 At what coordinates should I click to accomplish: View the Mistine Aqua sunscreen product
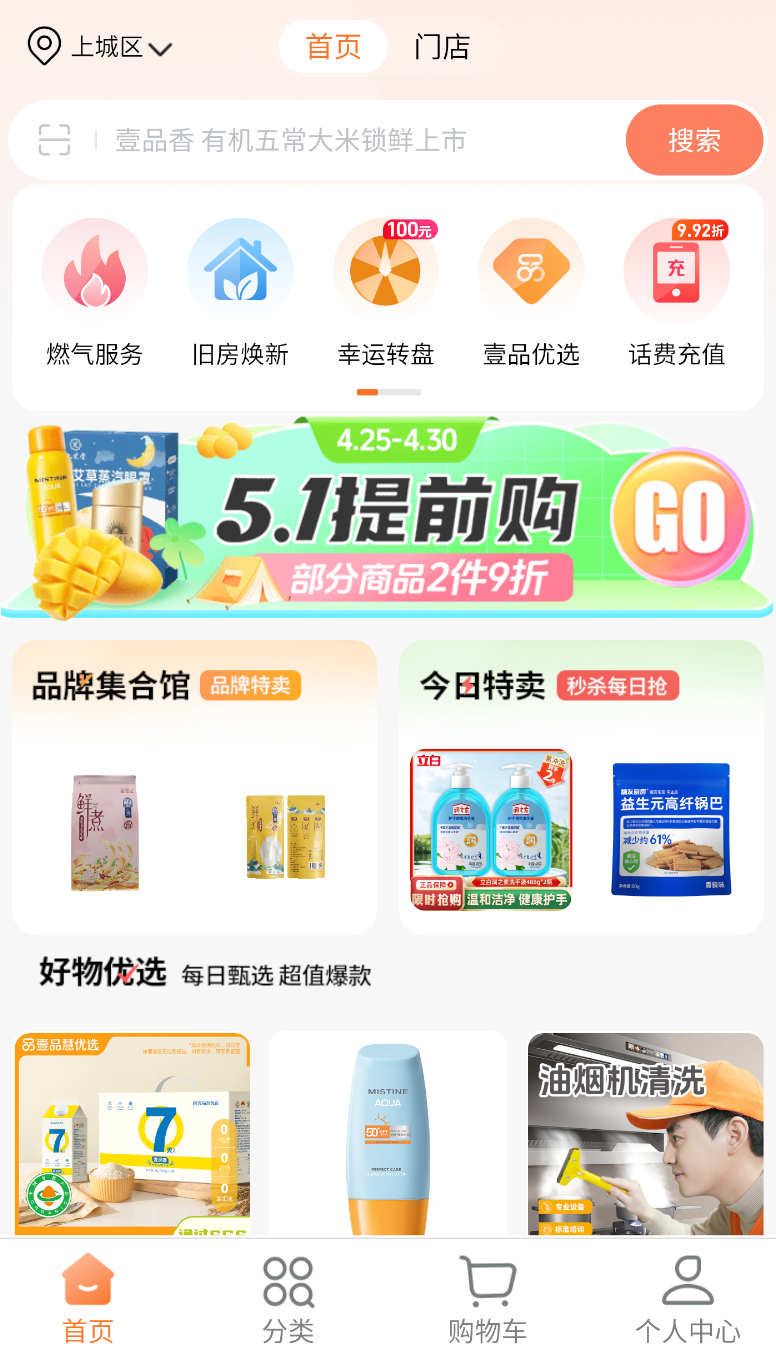(x=388, y=1134)
